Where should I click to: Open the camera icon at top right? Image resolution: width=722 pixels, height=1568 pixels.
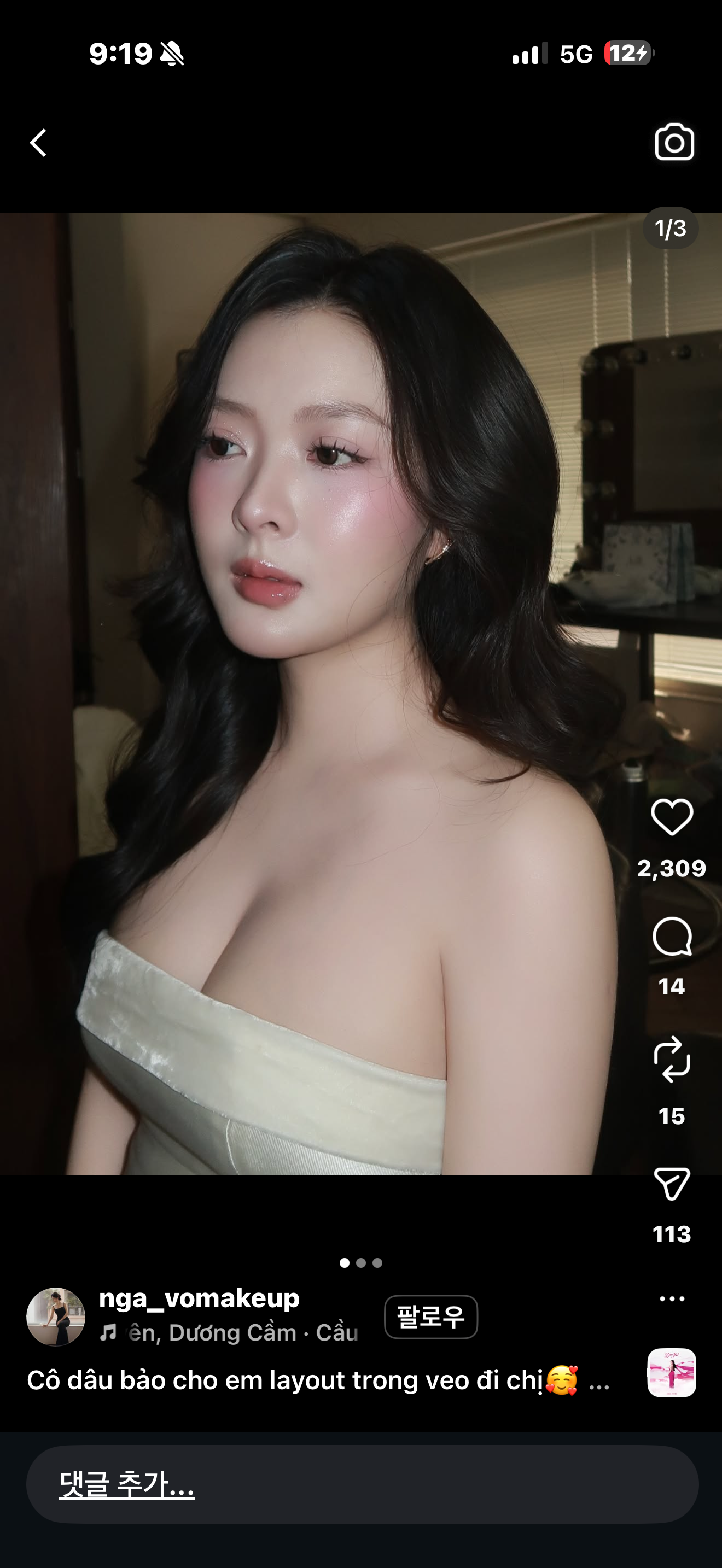674,143
